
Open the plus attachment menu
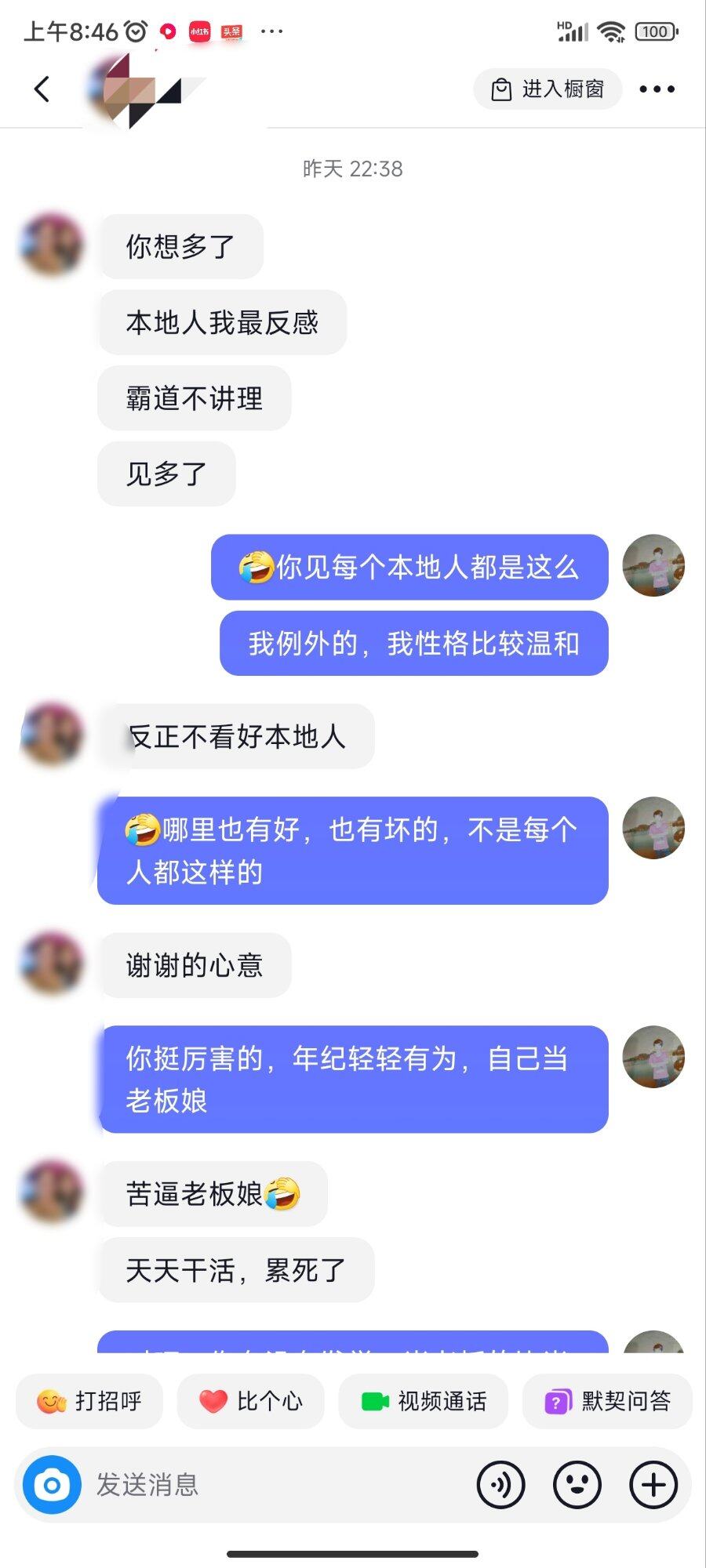[653, 1485]
